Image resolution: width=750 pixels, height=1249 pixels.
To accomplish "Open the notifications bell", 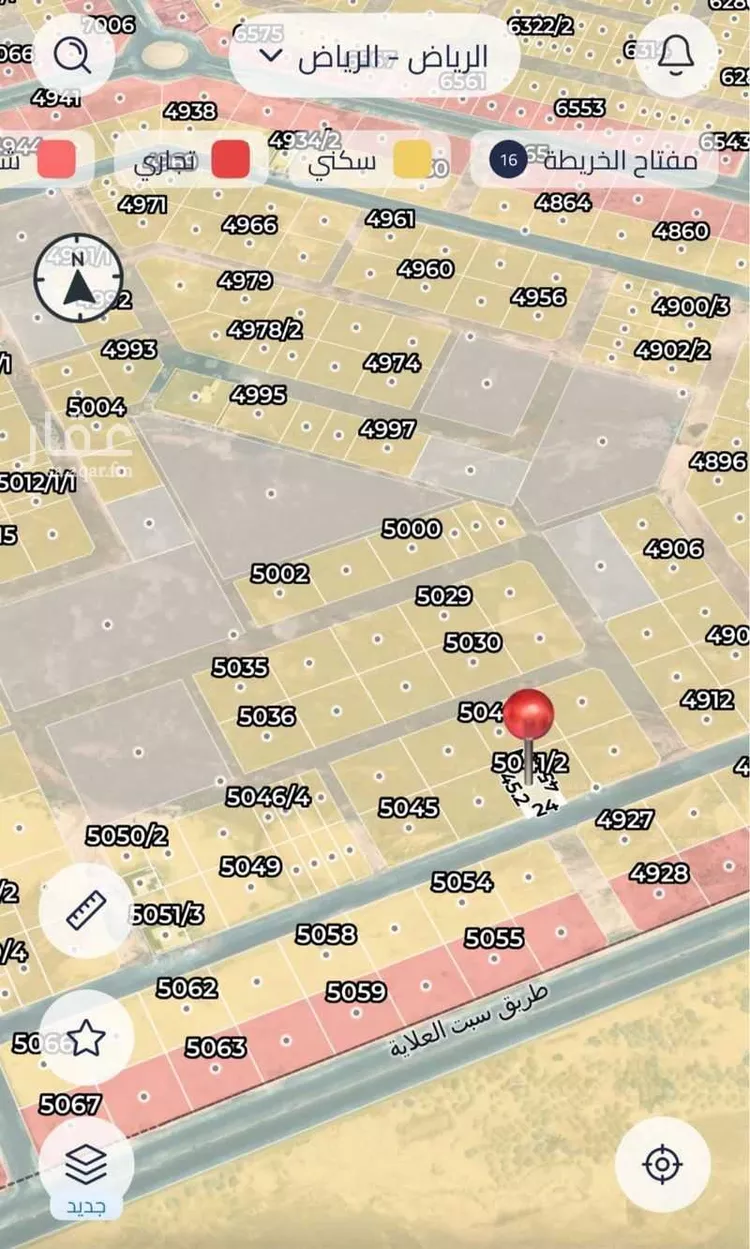I will pos(676,55).
